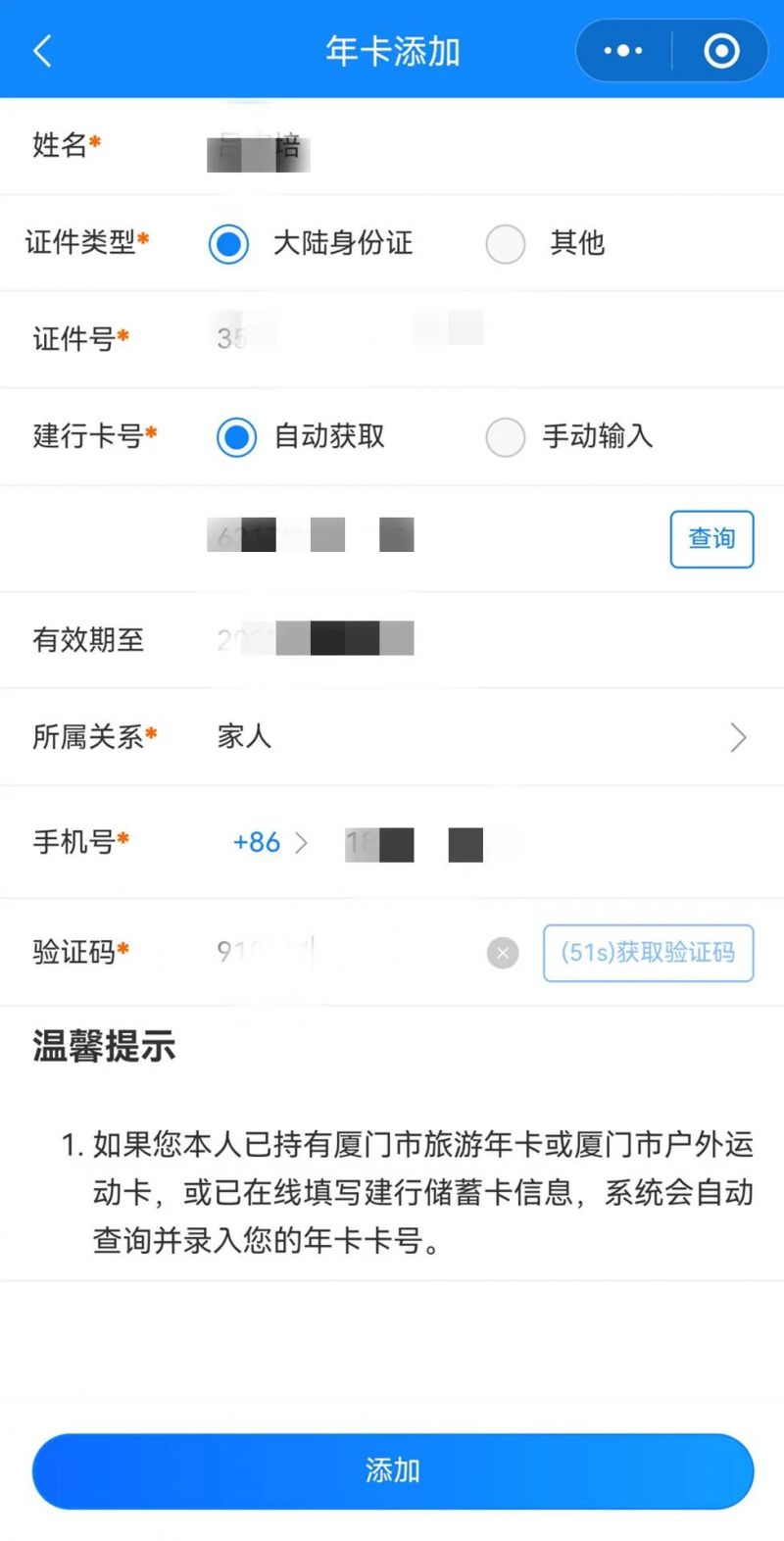Close the mini-program via target icon
The width and height of the screenshot is (784, 1541).
click(x=722, y=51)
